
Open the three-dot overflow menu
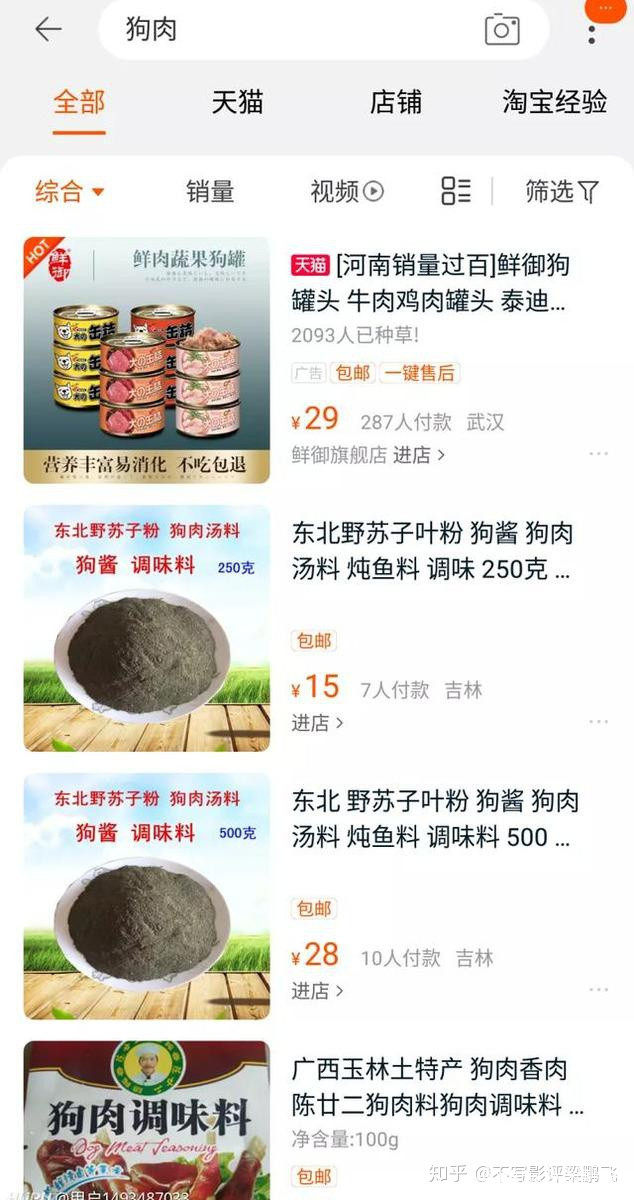pyautogui.click(x=592, y=30)
